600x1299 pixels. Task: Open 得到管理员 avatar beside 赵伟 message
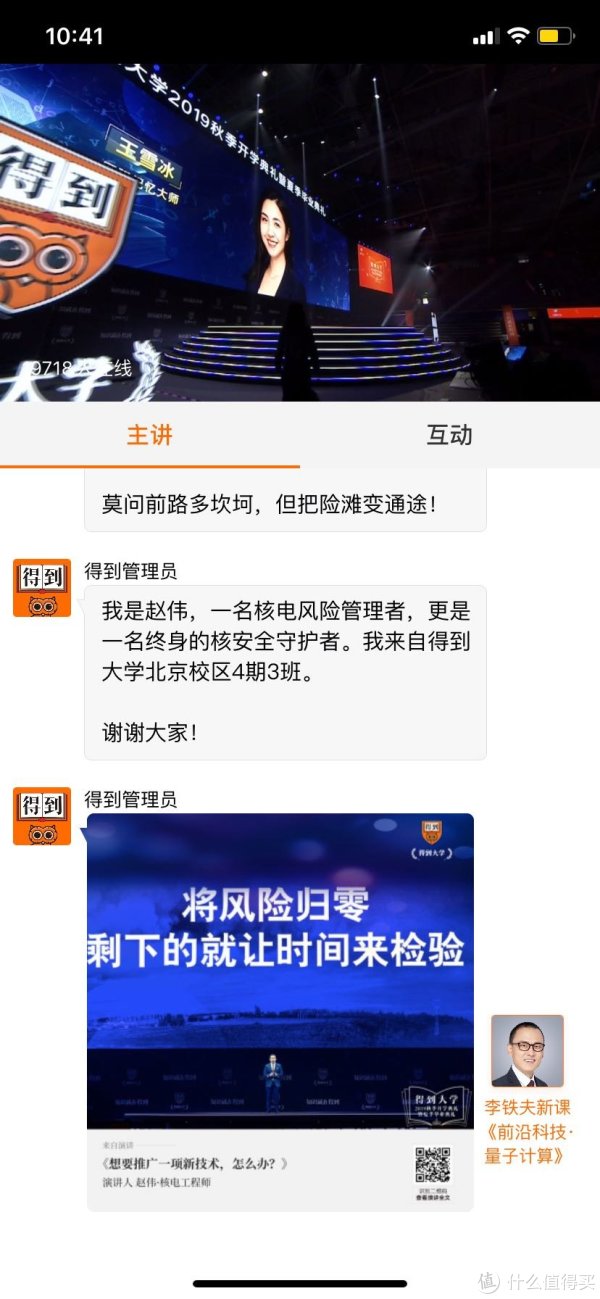coord(42,588)
